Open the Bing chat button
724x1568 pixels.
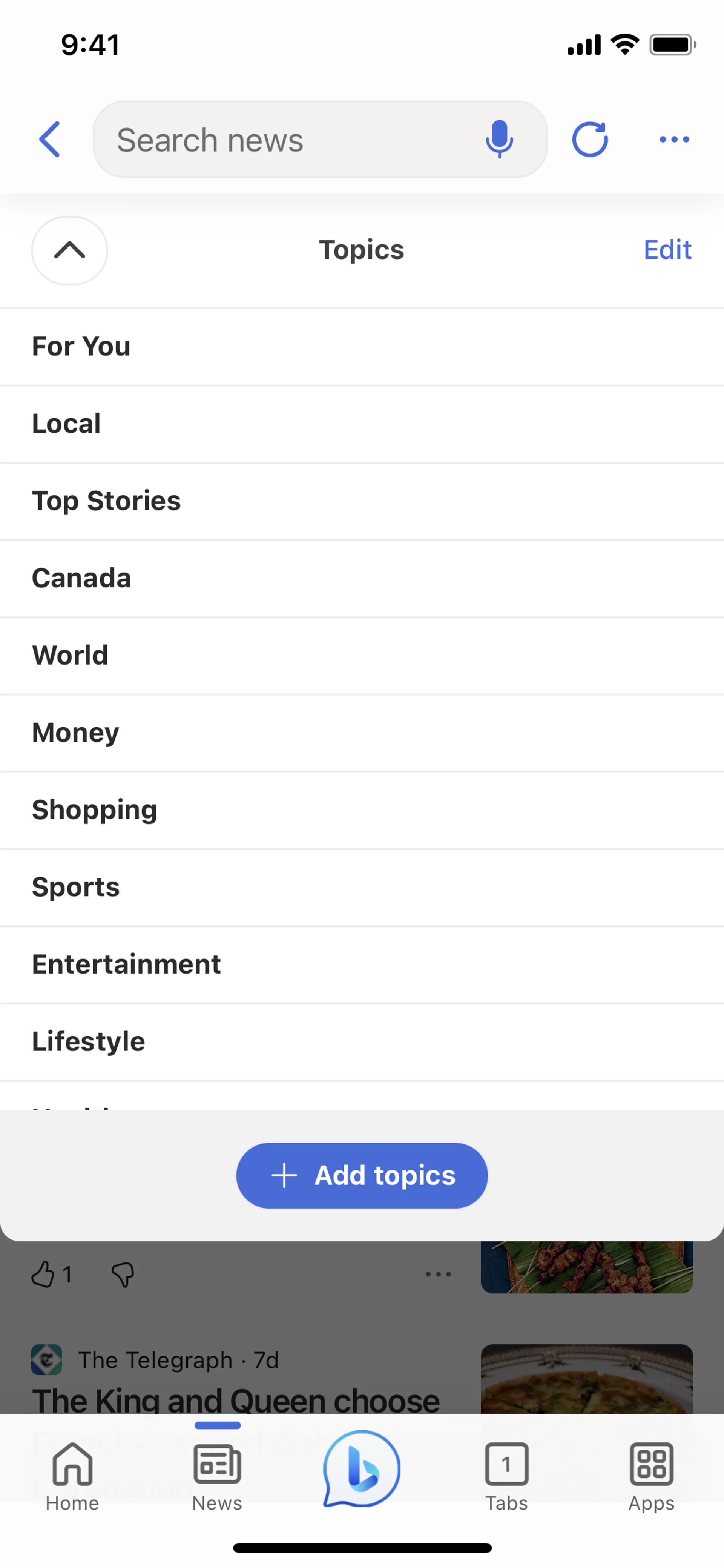click(x=361, y=1468)
